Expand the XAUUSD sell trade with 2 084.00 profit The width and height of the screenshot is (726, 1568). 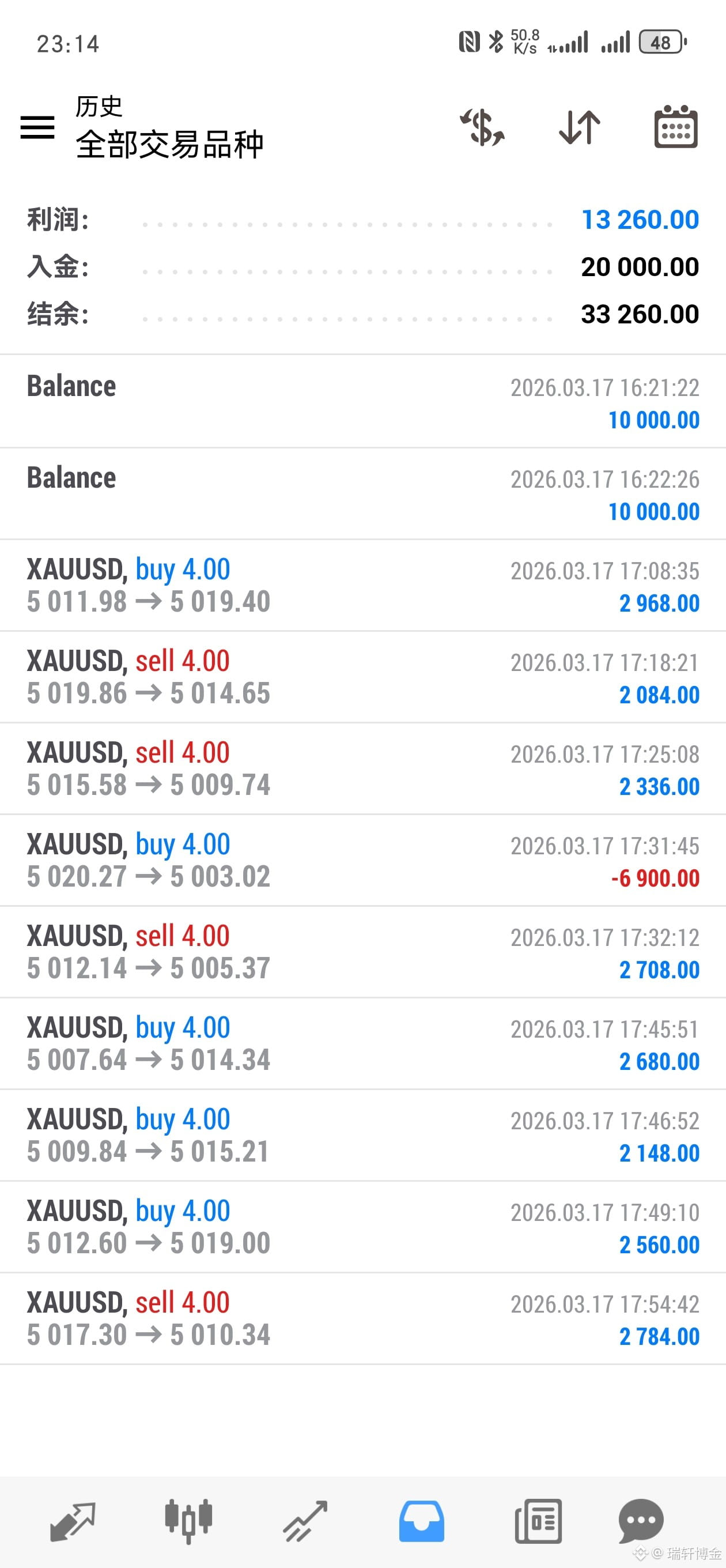[362, 677]
